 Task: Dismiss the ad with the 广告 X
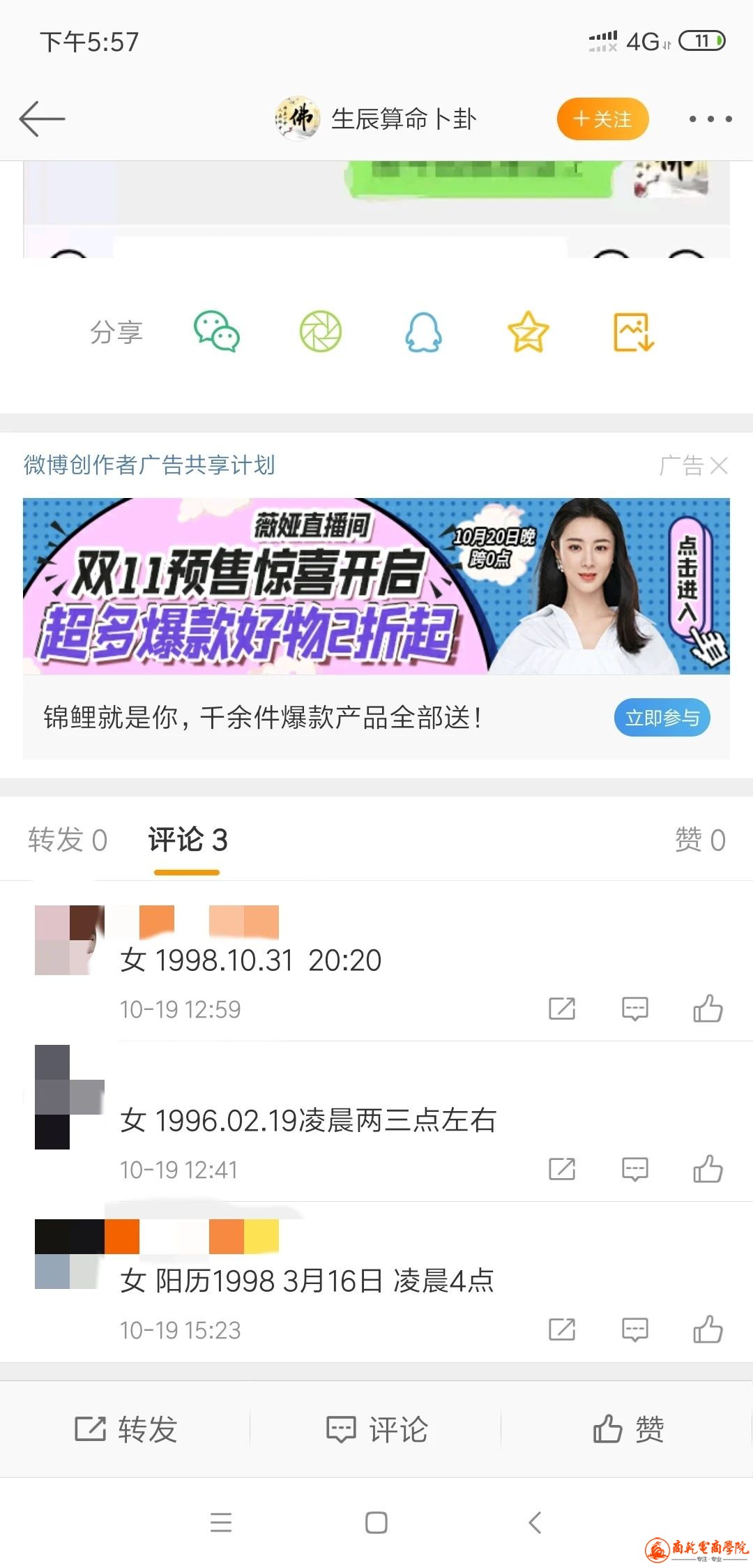[718, 465]
